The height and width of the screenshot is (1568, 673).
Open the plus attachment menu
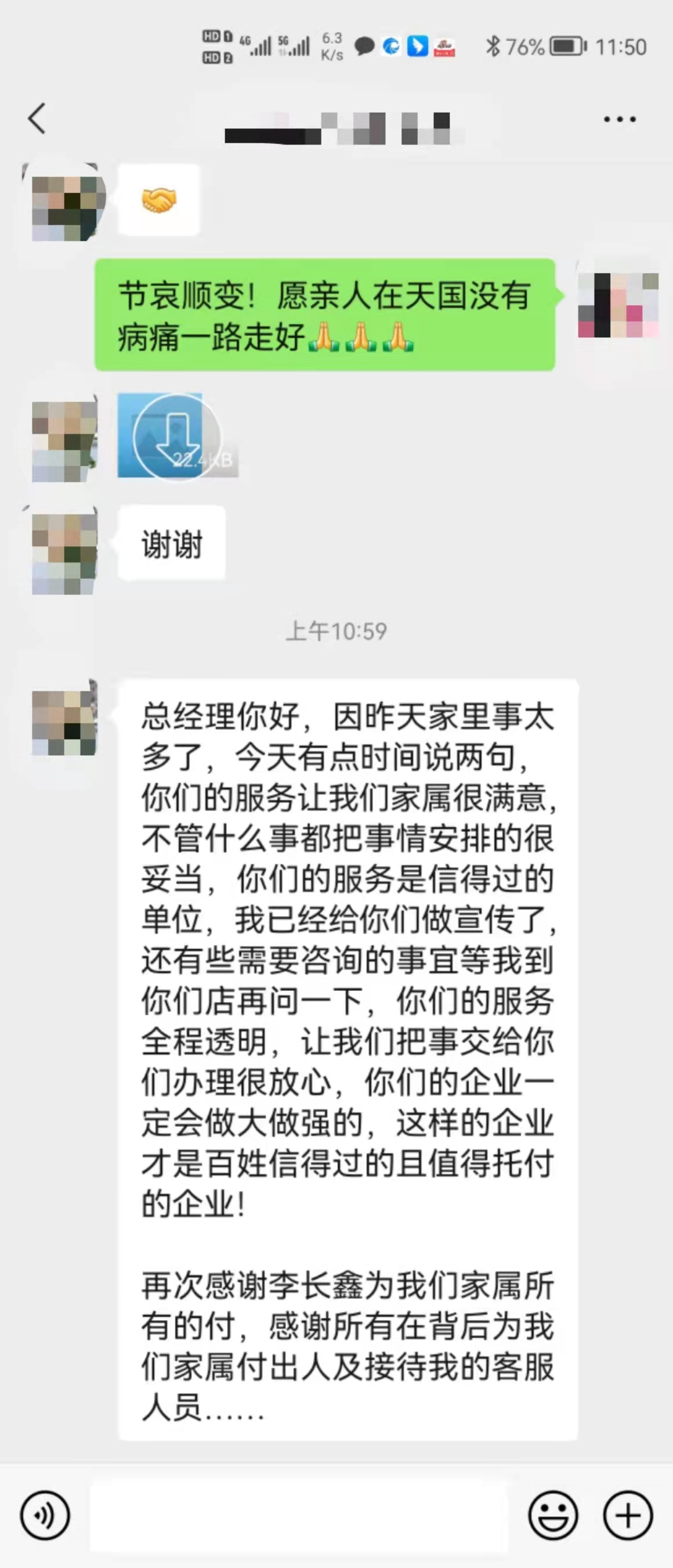coord(628,1515)
